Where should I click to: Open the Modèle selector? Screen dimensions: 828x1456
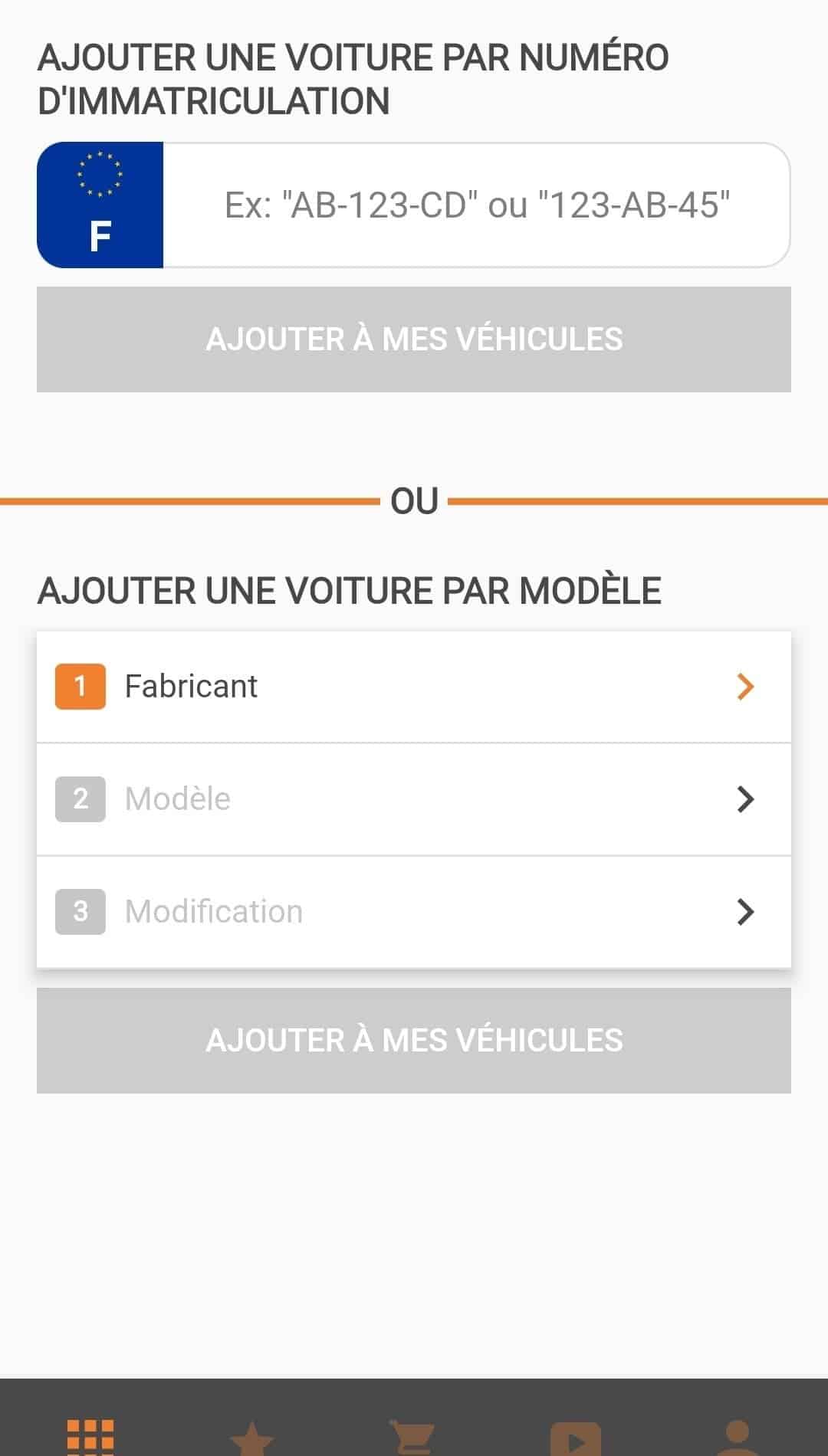coord(414,799)
